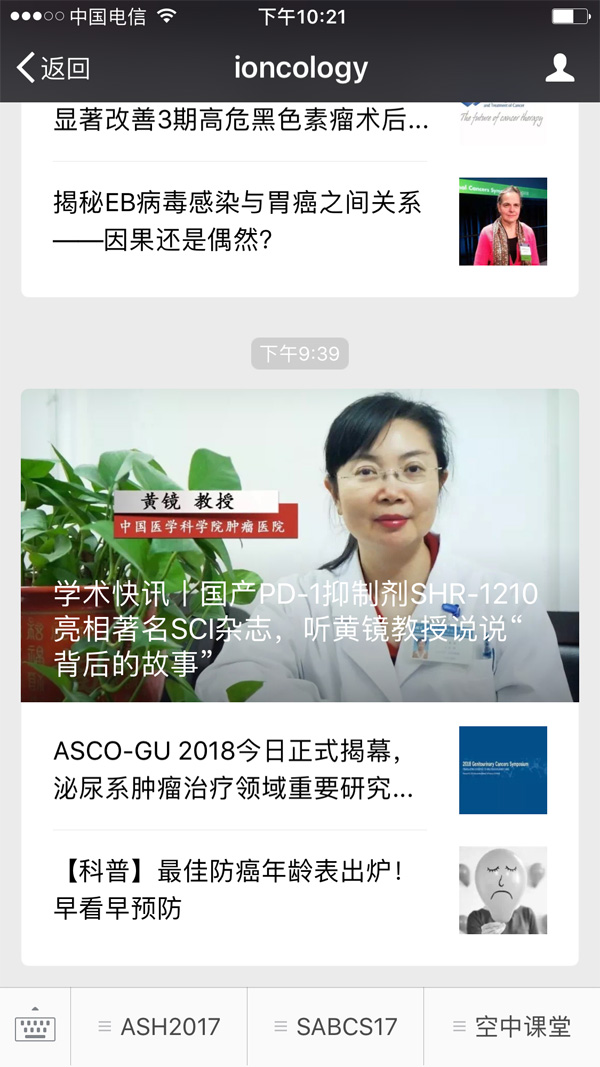Image resolution: width=600 pixels, height=1067 pixels.
Task: Expand the SABCS17 menu
Action: click(335, 1026)
